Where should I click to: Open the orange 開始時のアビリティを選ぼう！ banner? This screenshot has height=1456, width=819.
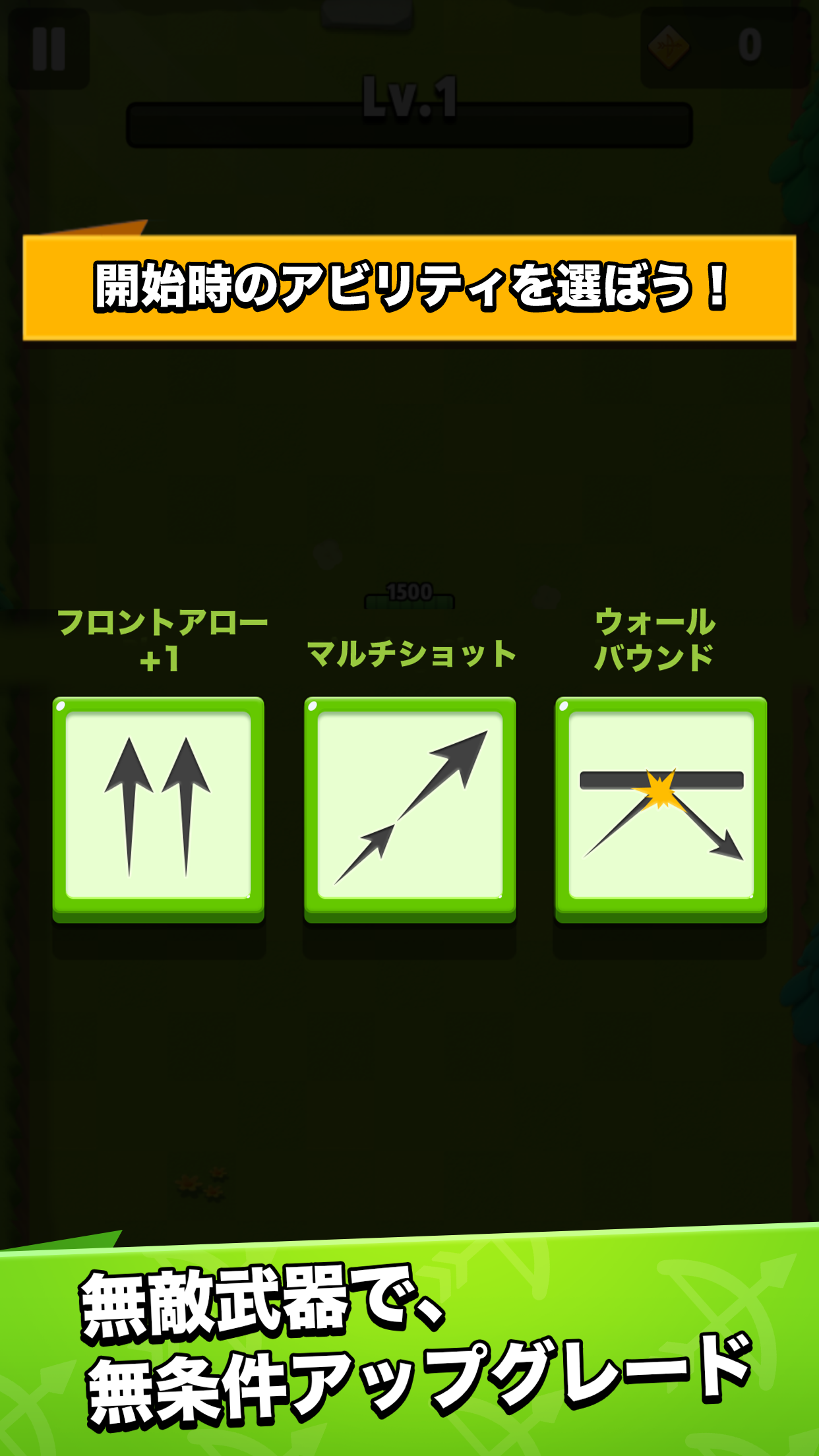pos(409,288)
